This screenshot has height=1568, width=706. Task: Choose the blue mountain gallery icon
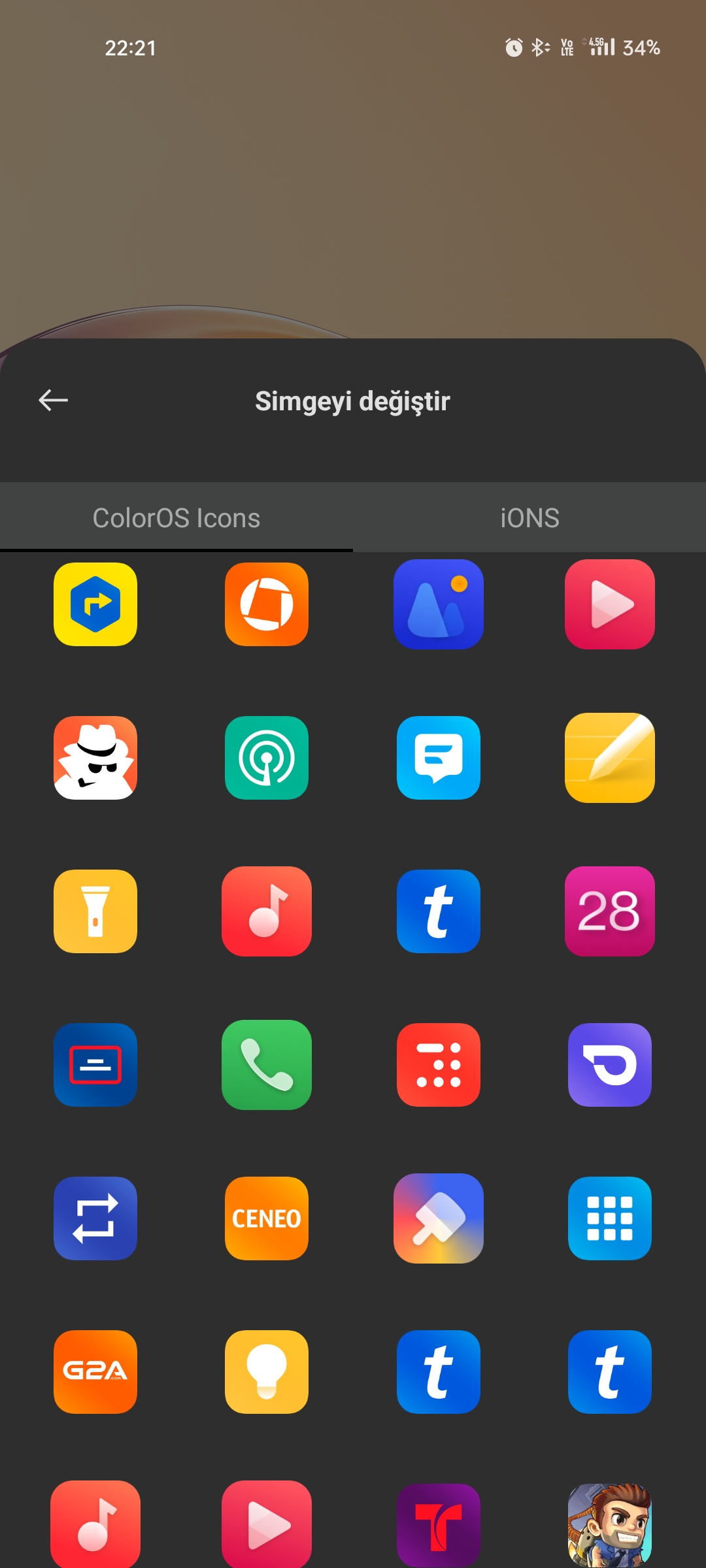click(x=439, y=604)
